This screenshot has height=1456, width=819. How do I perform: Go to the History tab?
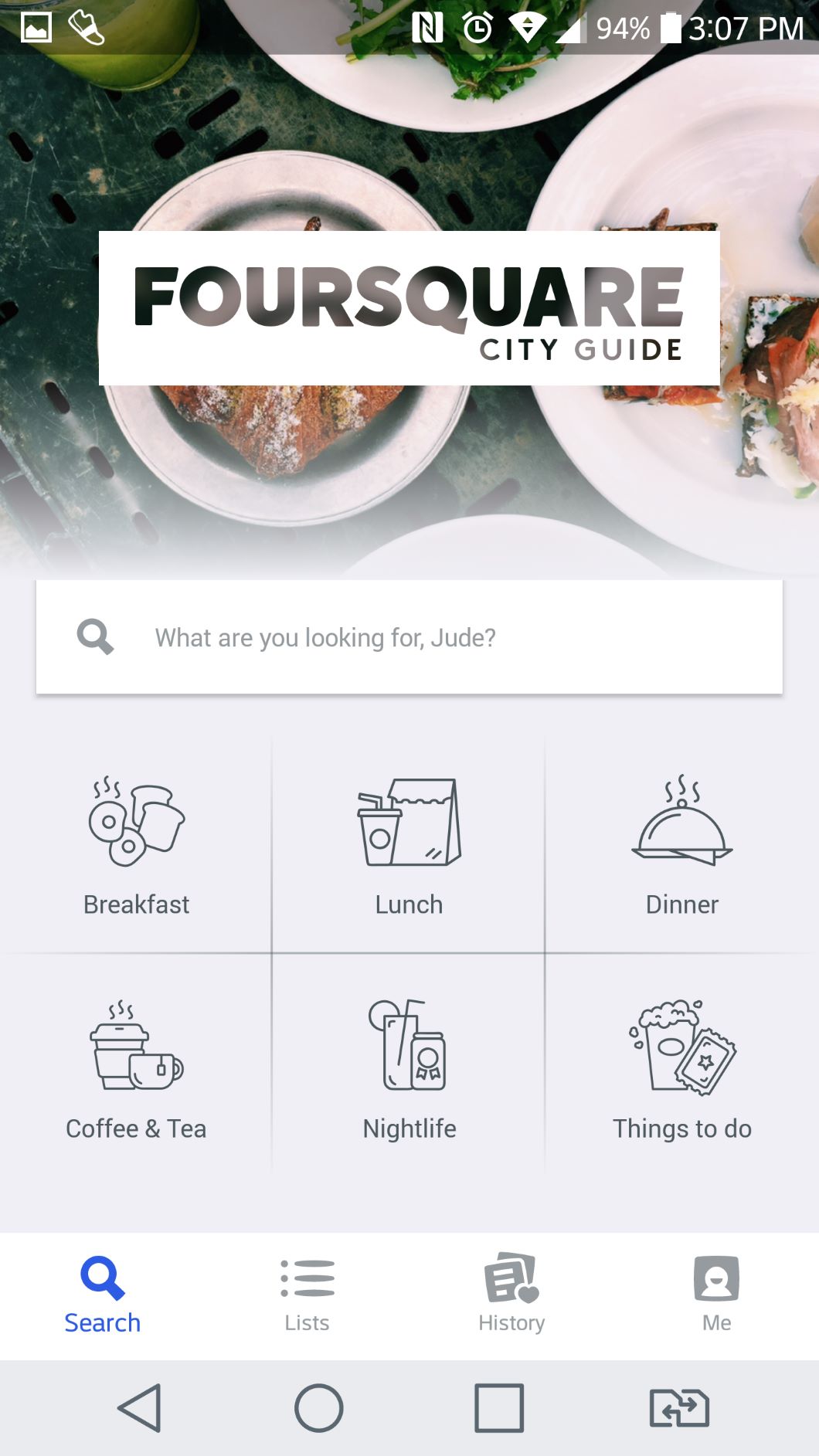511,1295
